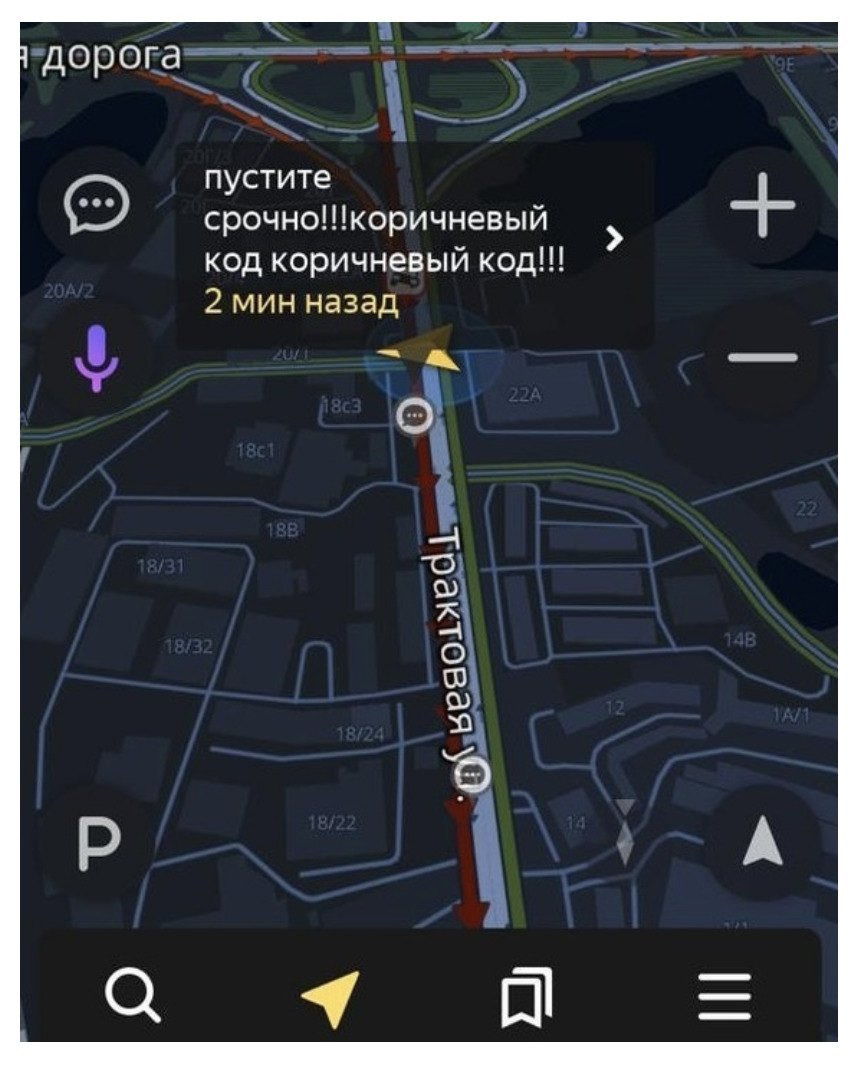Open saved bookmarks tab
Image resolution: width=864 pixels, height=1066 pixels.
(528, 997)
